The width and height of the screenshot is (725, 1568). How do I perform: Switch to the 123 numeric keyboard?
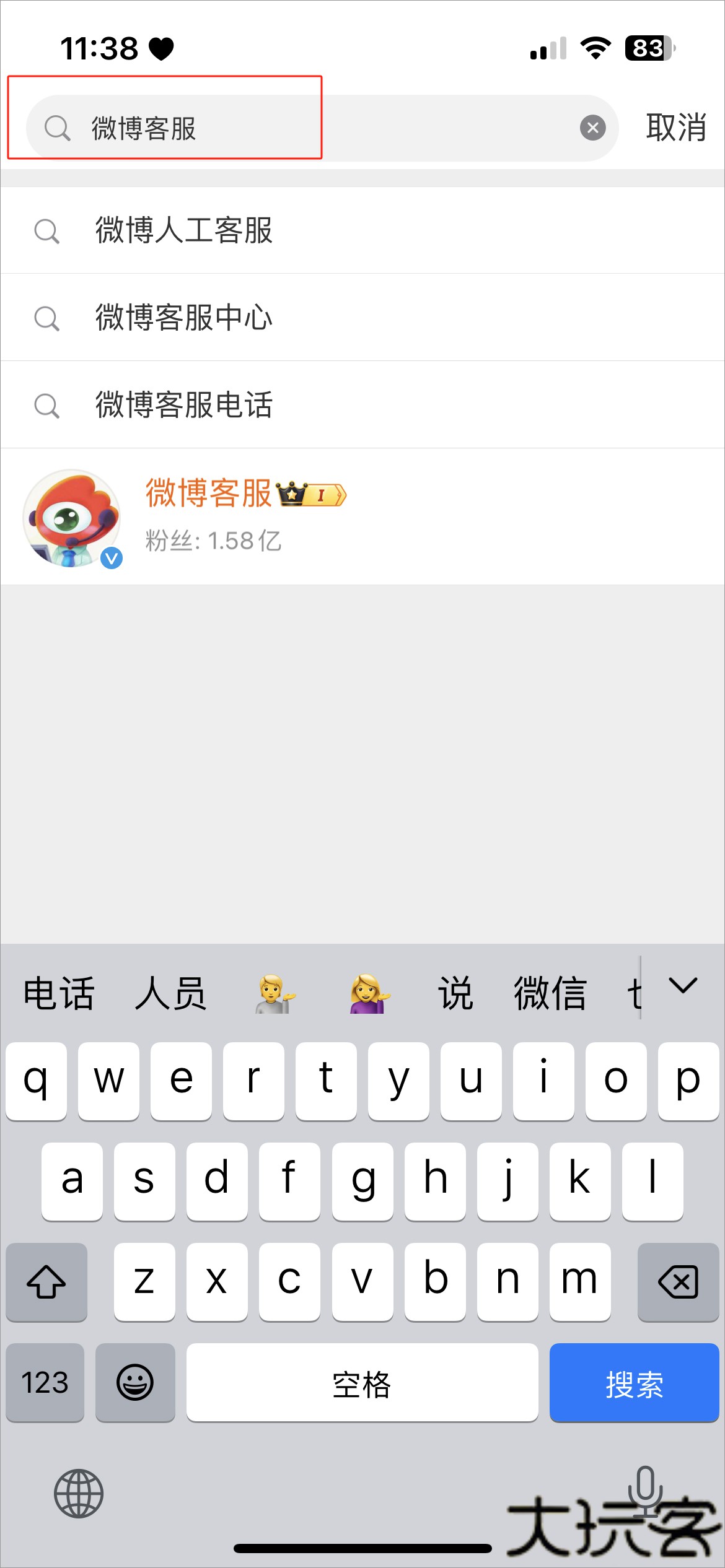point(45,1382)
